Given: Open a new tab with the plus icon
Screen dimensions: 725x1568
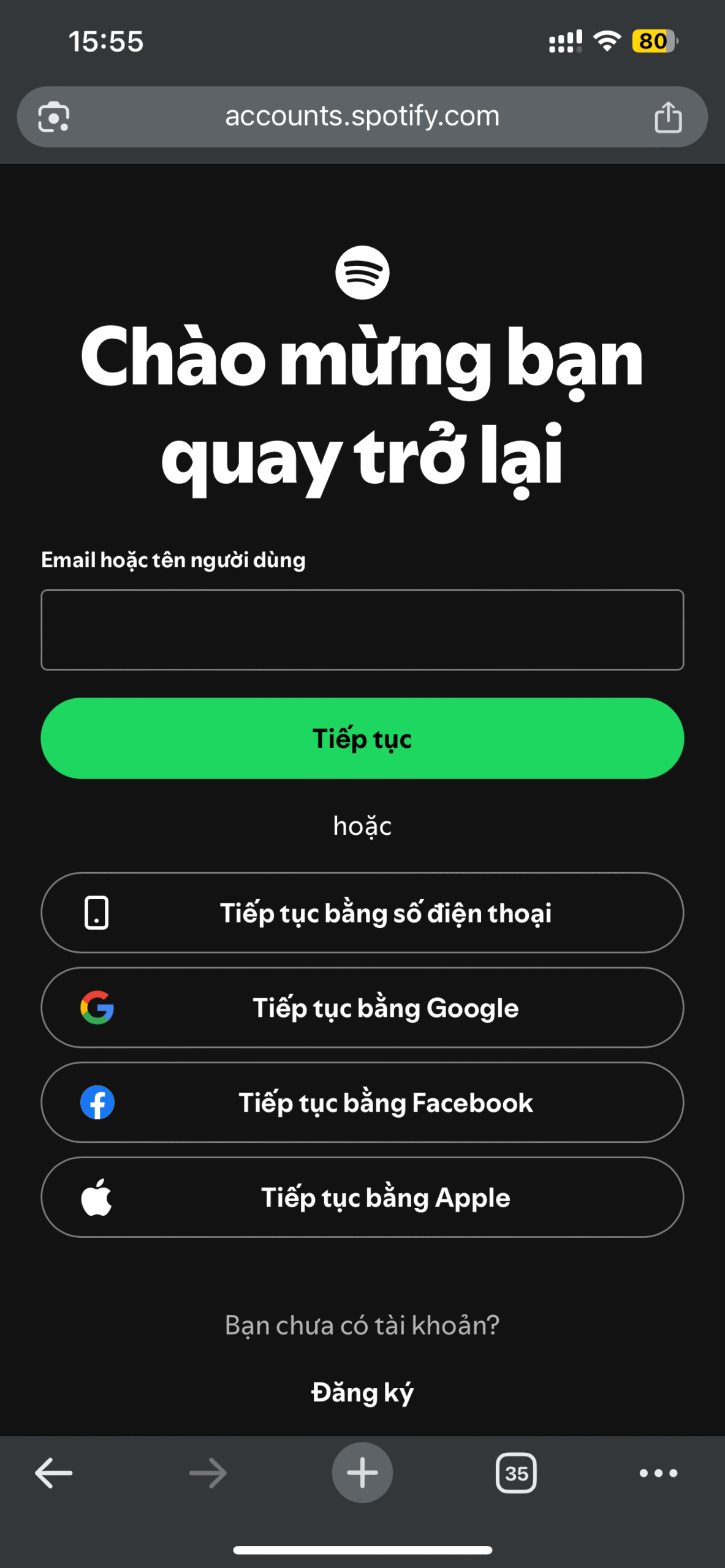Looking at the screenshot, I should [362, 1472].
